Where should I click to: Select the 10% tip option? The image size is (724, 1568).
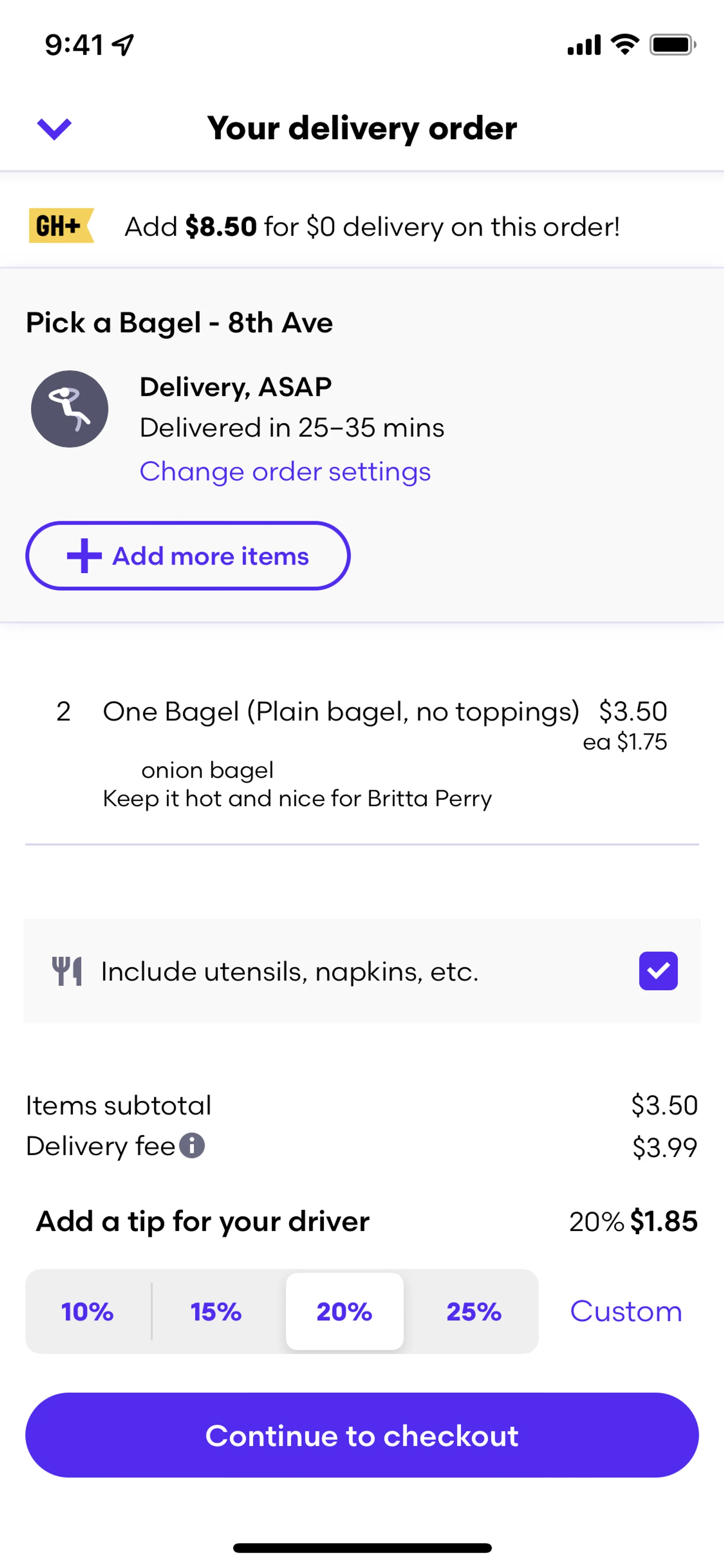[87, 1312]
